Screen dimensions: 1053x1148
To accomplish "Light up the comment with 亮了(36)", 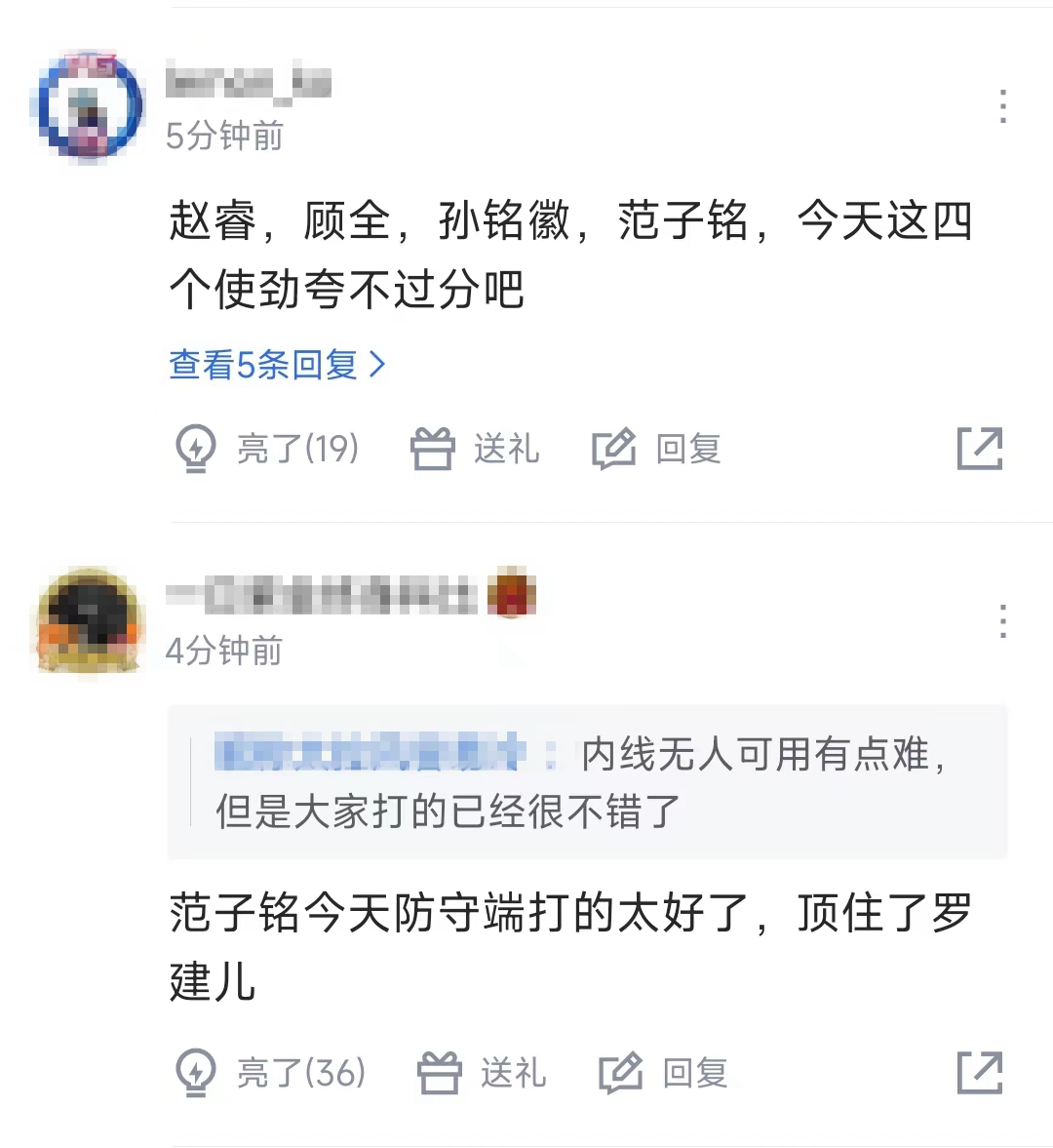I will point(270,1073).
